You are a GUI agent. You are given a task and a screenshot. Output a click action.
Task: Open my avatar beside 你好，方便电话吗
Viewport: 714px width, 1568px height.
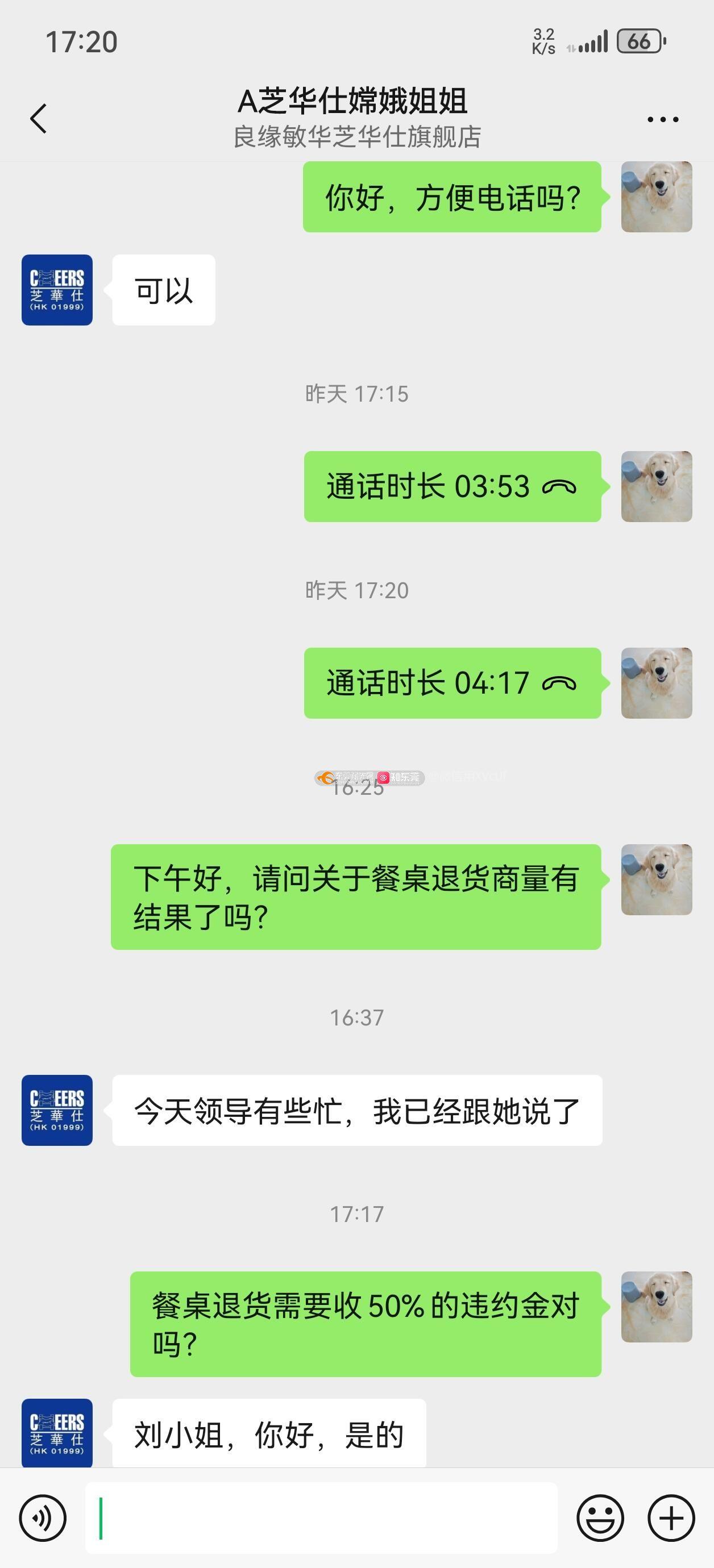(x=656, y=197)
